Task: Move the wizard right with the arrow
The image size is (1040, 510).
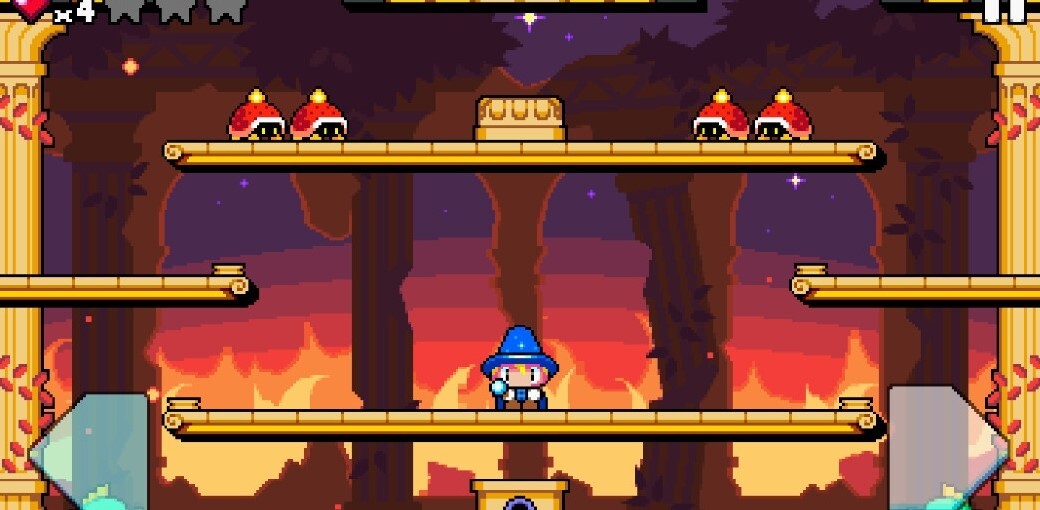Action: [x=946, y=448]
